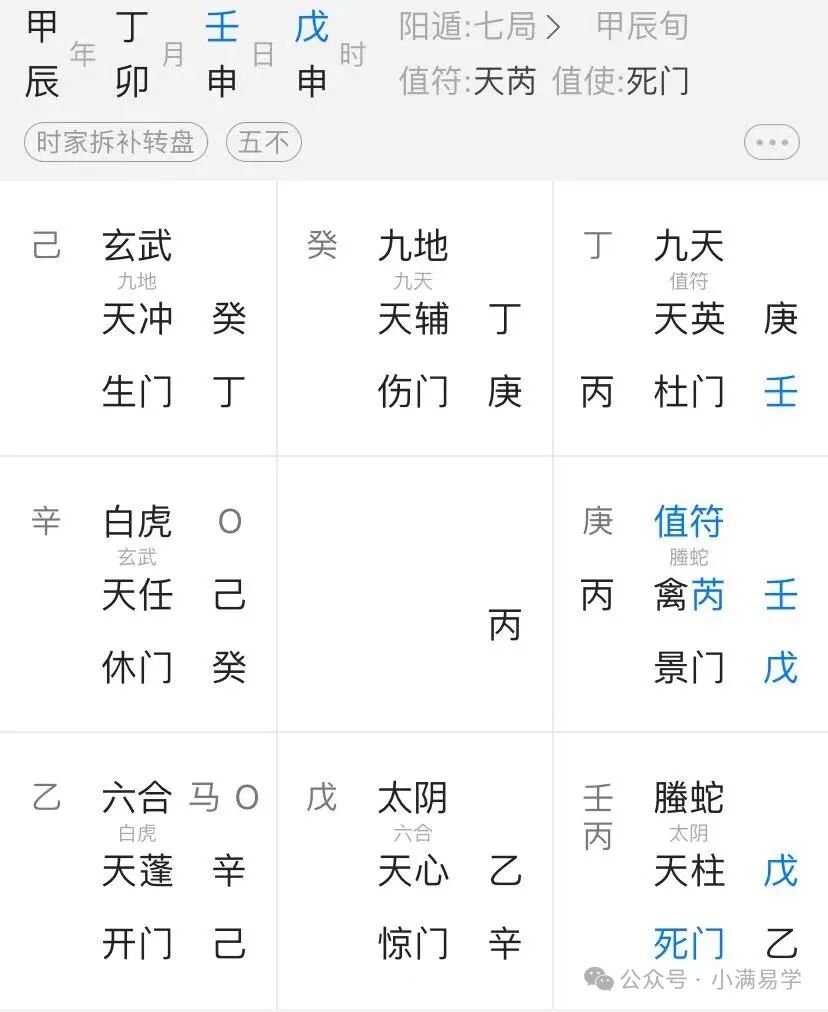The image size is (828, 1012).
Task: Expand the 阳遁:七局 selector
Action: pos(480,27)
